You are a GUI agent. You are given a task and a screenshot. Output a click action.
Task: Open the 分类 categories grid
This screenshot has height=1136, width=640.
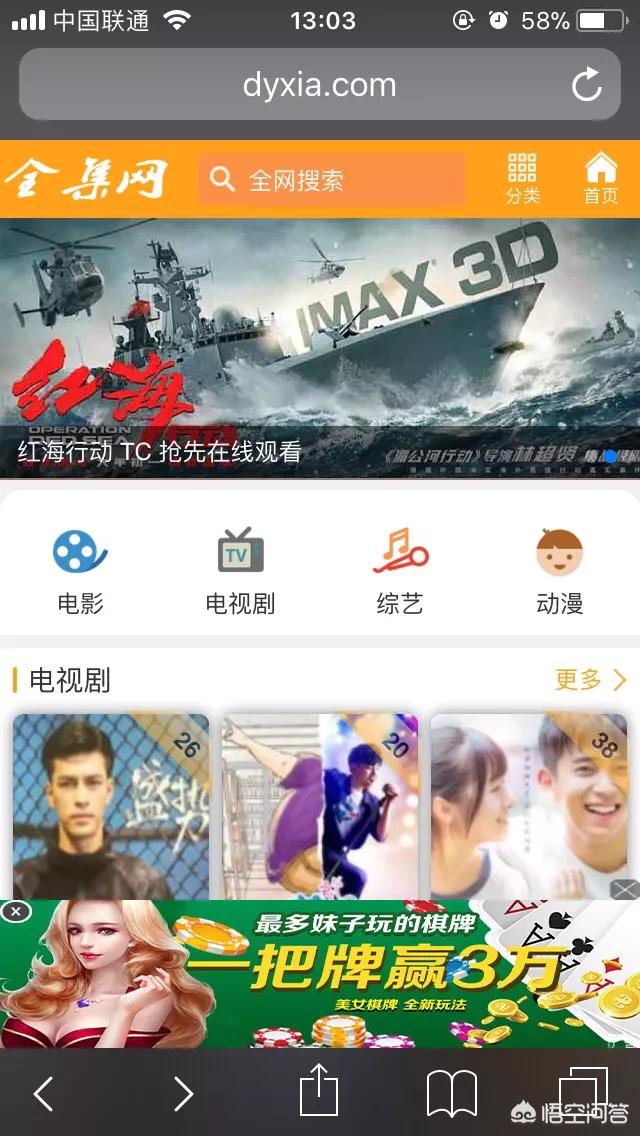point(522,180)
